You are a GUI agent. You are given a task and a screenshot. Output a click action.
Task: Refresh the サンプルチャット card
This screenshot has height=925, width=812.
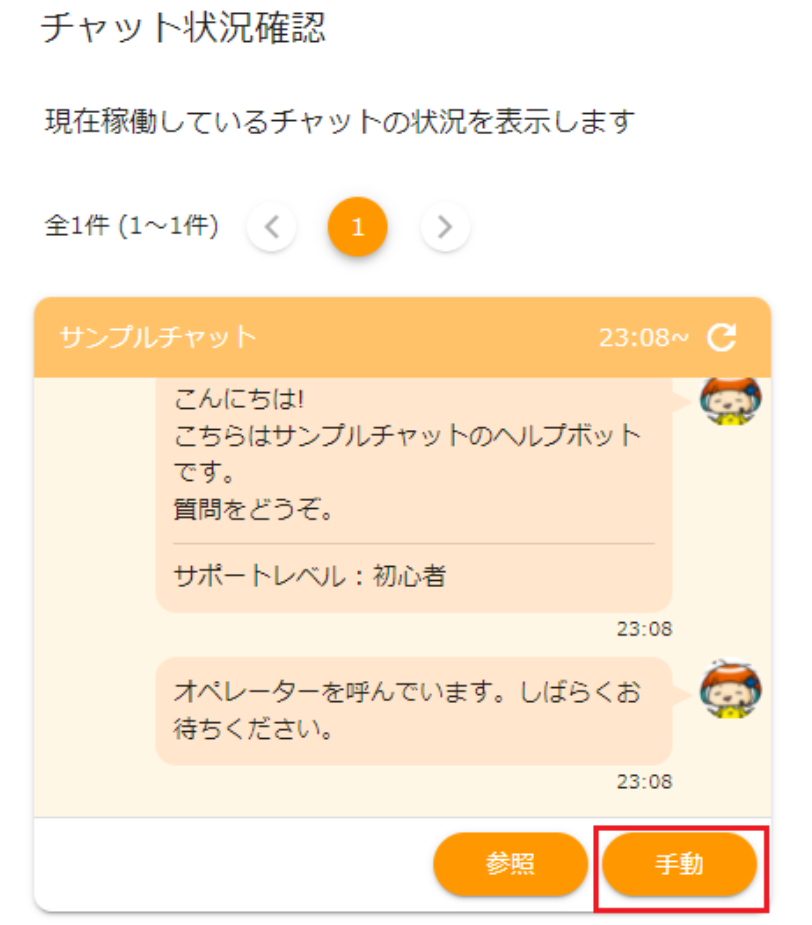721,338
